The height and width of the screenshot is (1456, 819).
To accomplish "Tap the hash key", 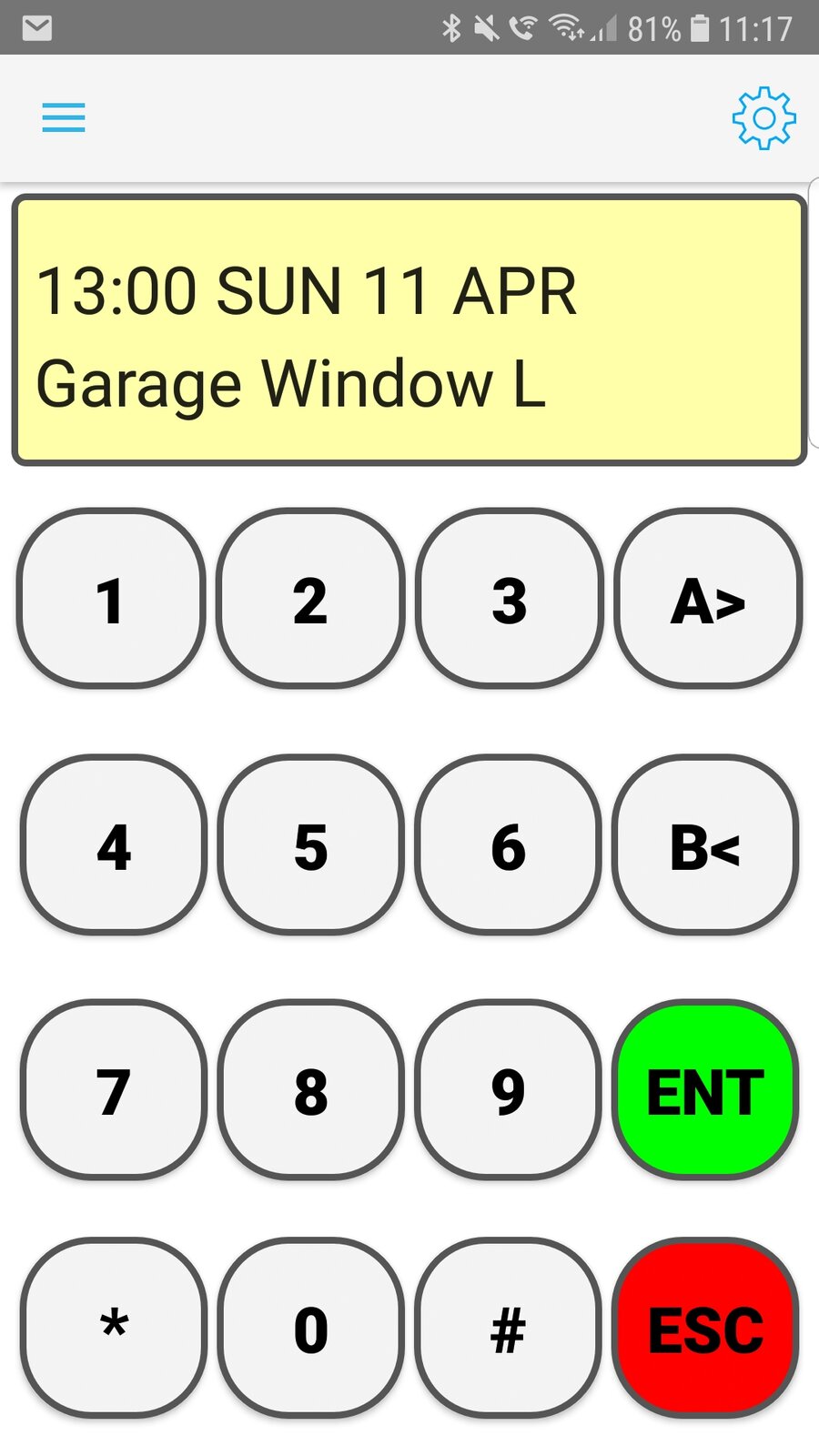I will (x=508, y=1328).
